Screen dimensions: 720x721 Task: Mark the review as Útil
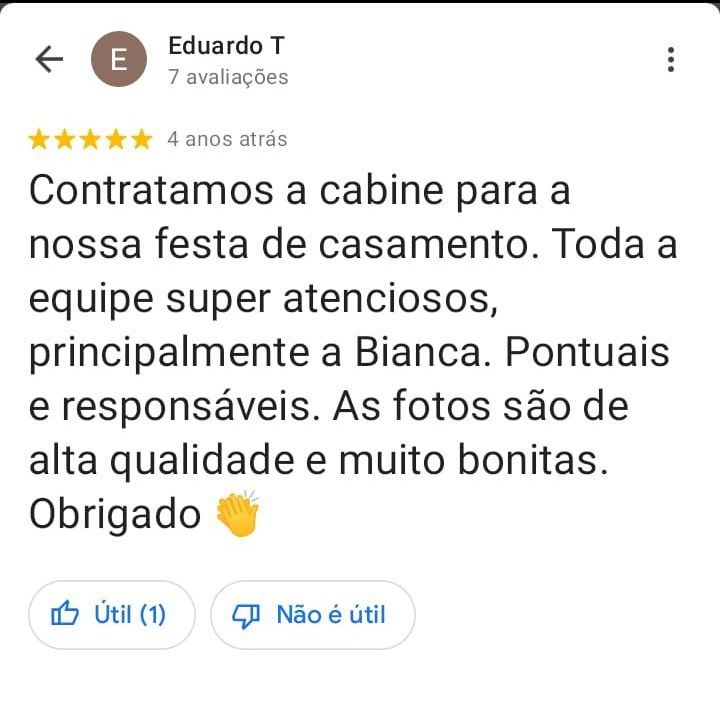111,615
